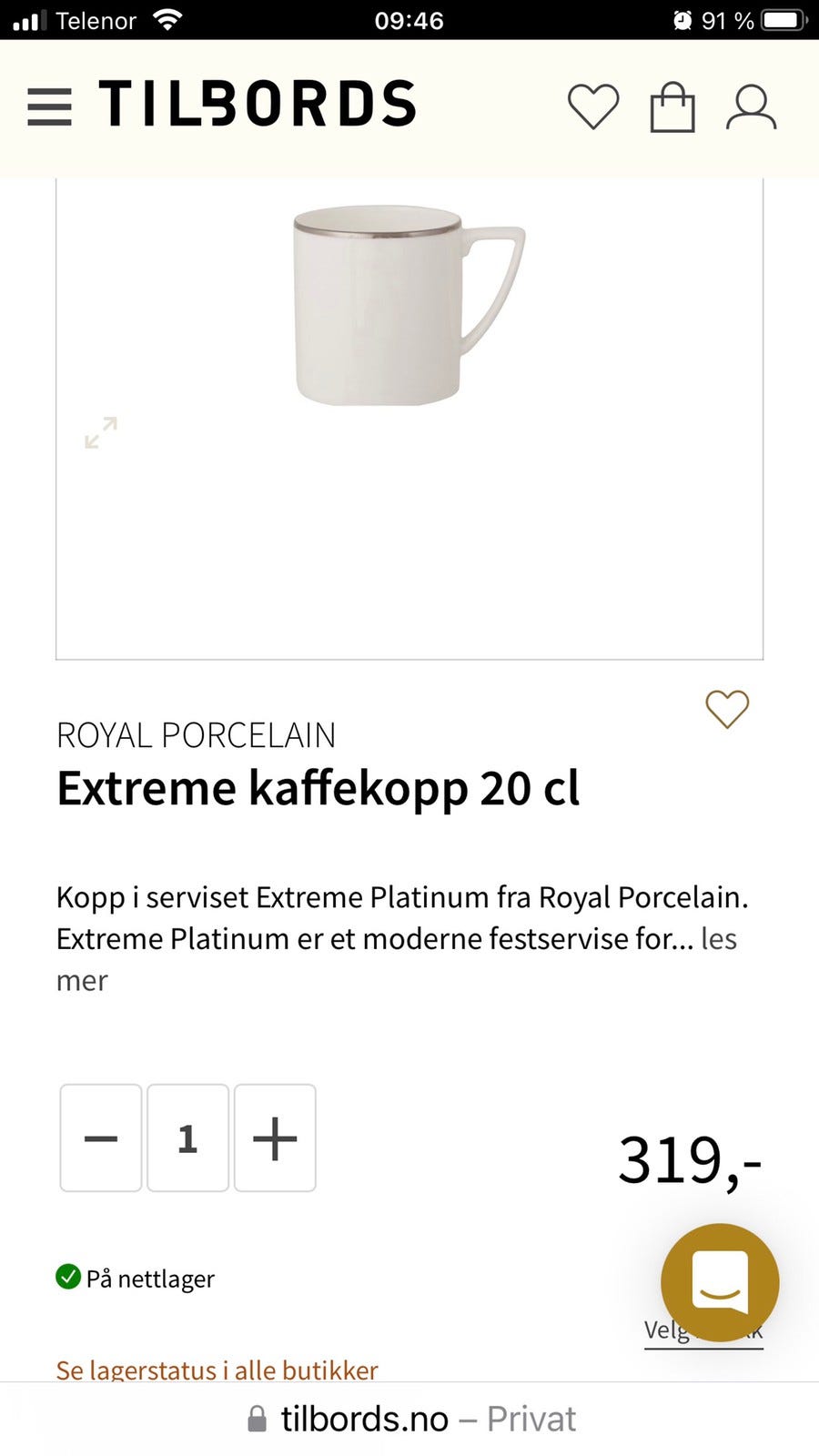
Task: Expand description with les mer
Action: [x=718, y=938]
